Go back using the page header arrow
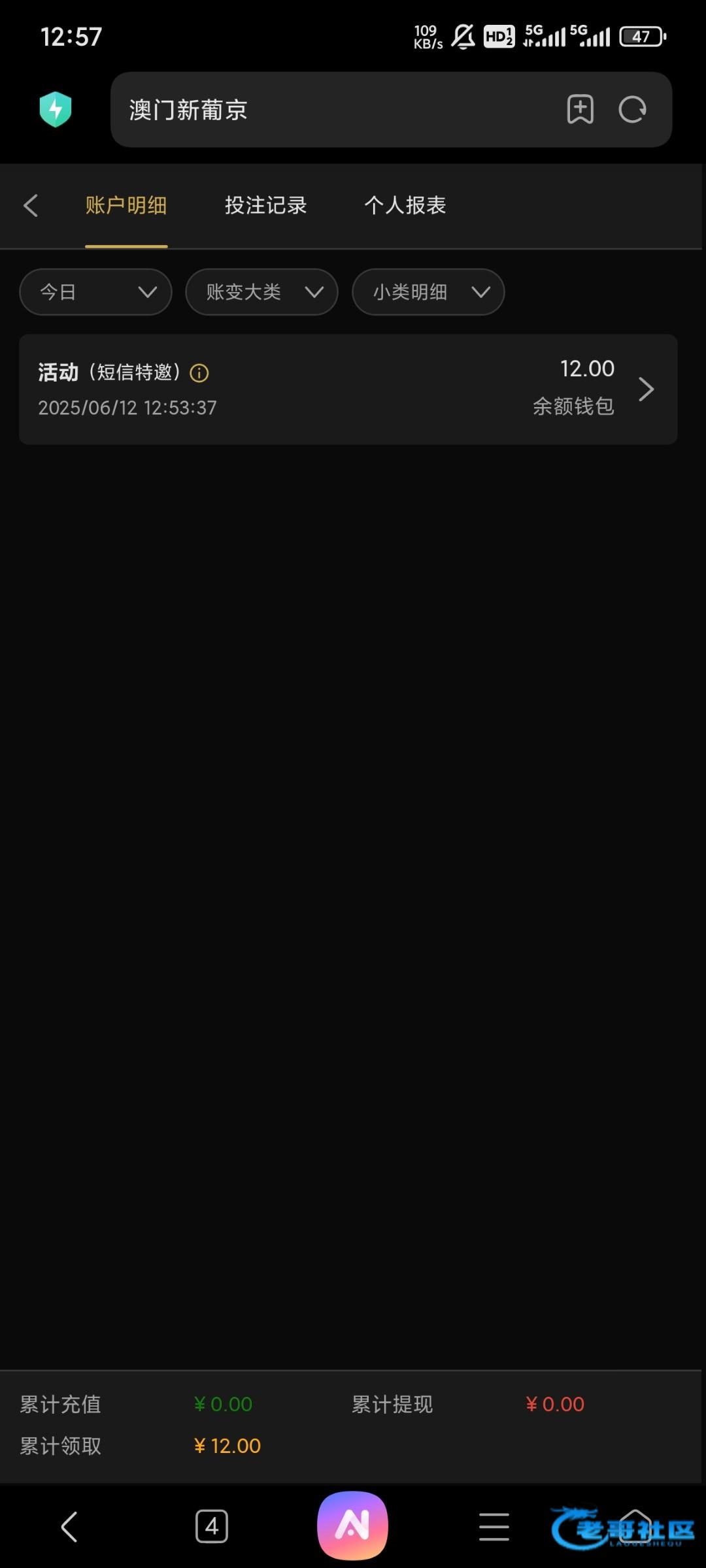This screenshot has width=706, height=1568. coord(31,205)
